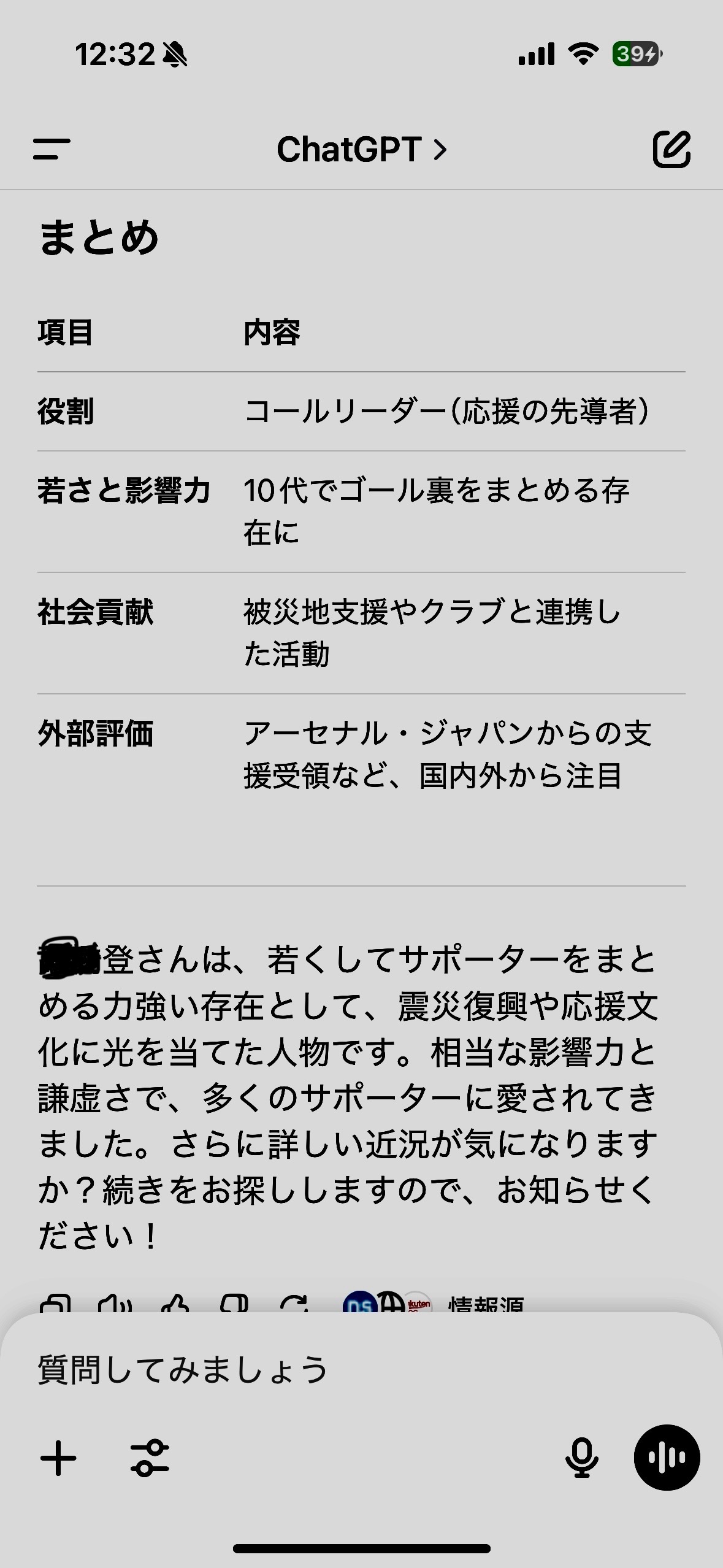Open the ChatGPT model selector title
This screenshot has width=723, height=1568.
[x=362, y=149]
